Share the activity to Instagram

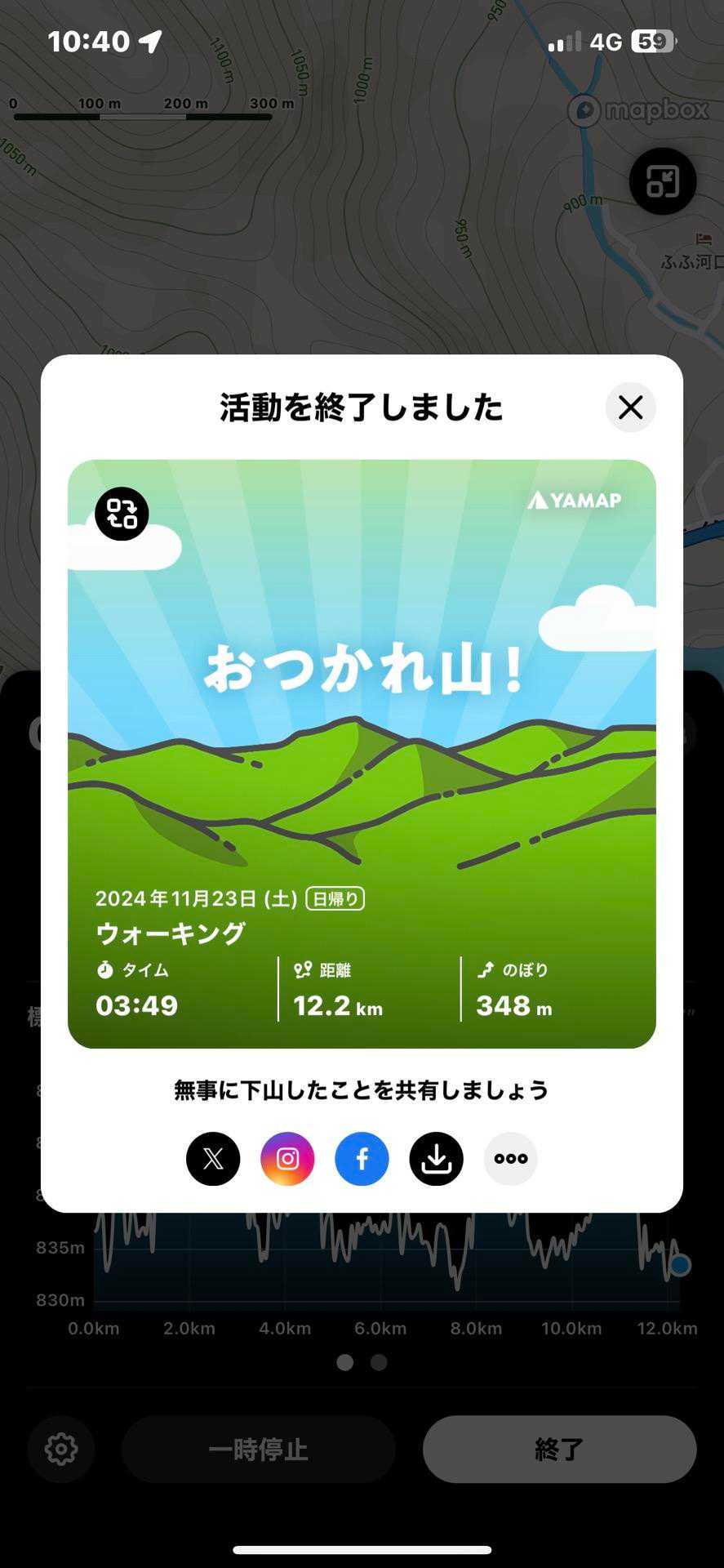287,1158
